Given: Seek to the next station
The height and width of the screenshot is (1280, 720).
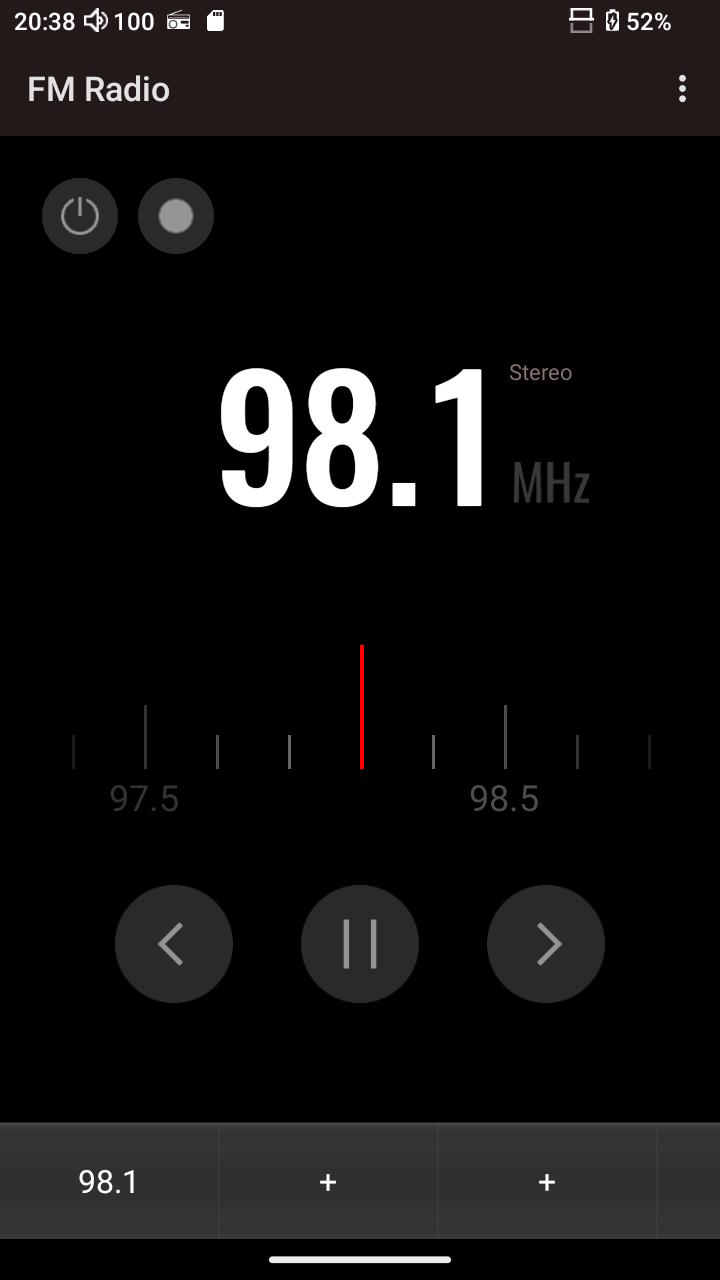Looking at the screenshot, I should pos(546,944).
